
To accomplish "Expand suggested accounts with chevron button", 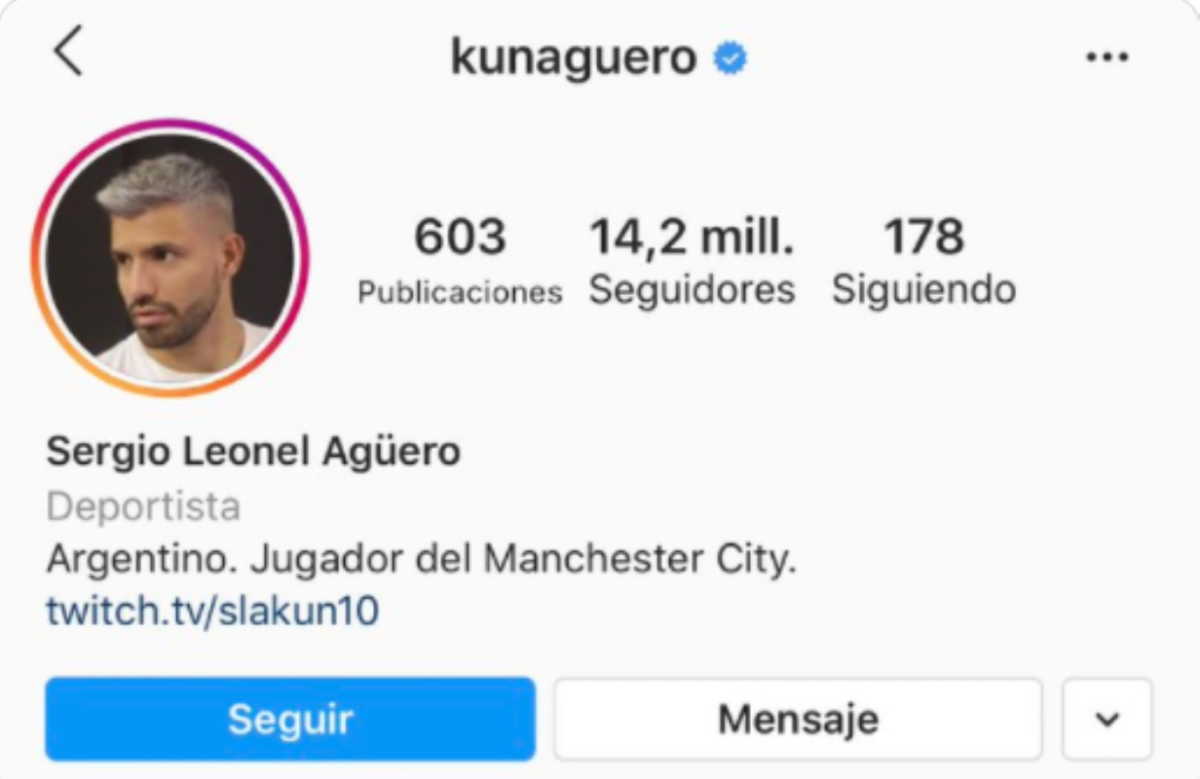I will (x=1106, y=719).
